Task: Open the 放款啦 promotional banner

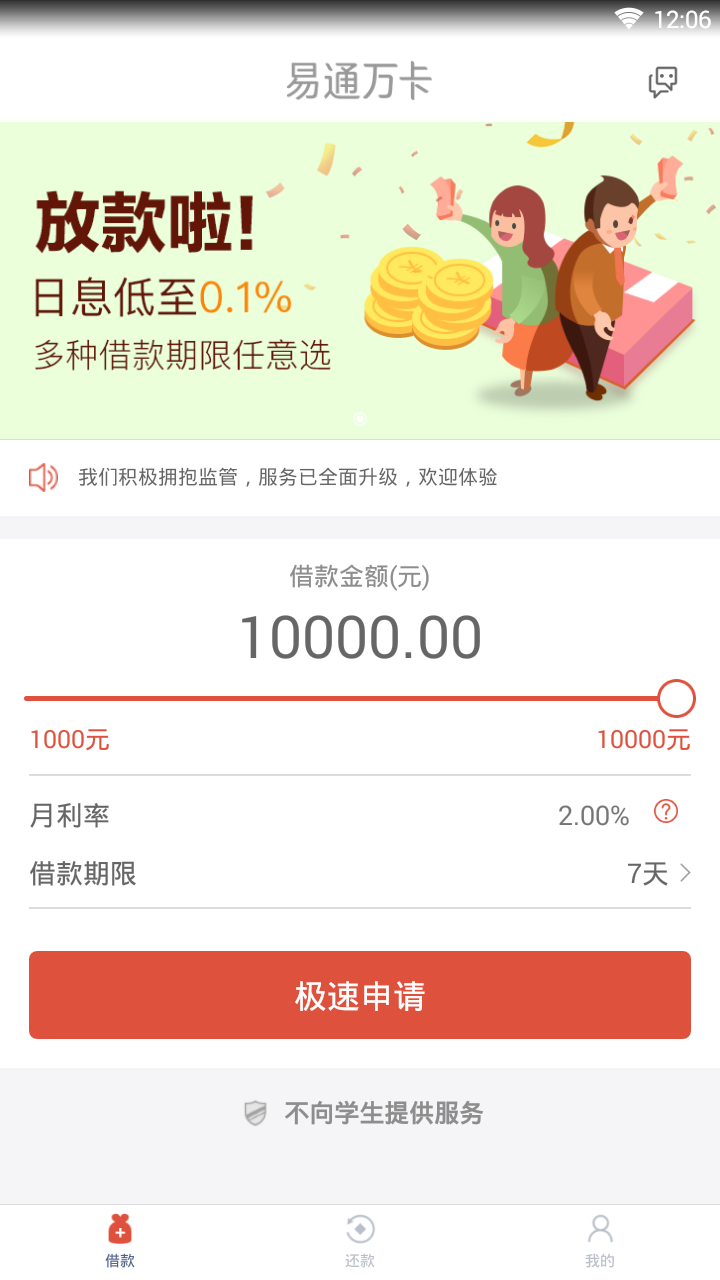Action: click(360, 280)
